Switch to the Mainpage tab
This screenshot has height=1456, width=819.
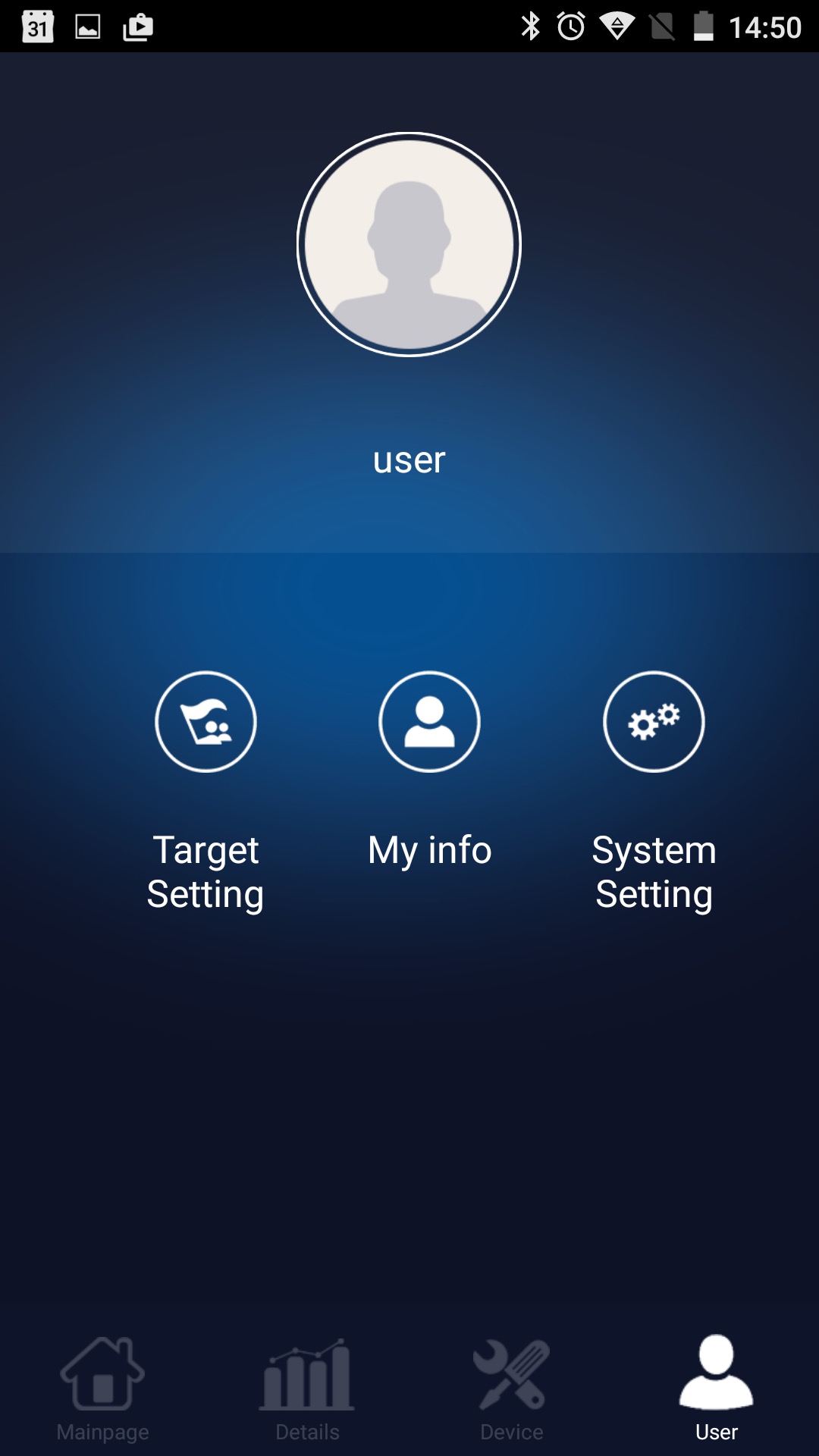pos(102,1389)
